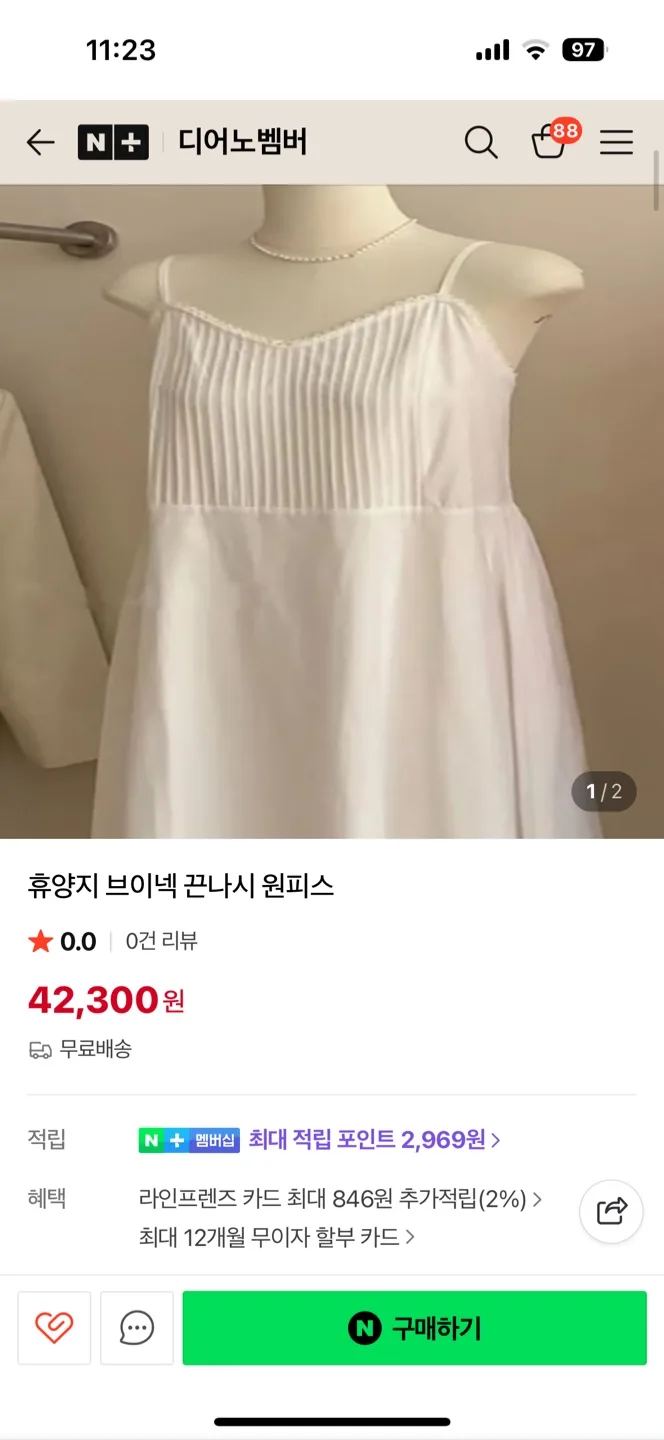
Task: Search within the store
Action: click(481, 143)
